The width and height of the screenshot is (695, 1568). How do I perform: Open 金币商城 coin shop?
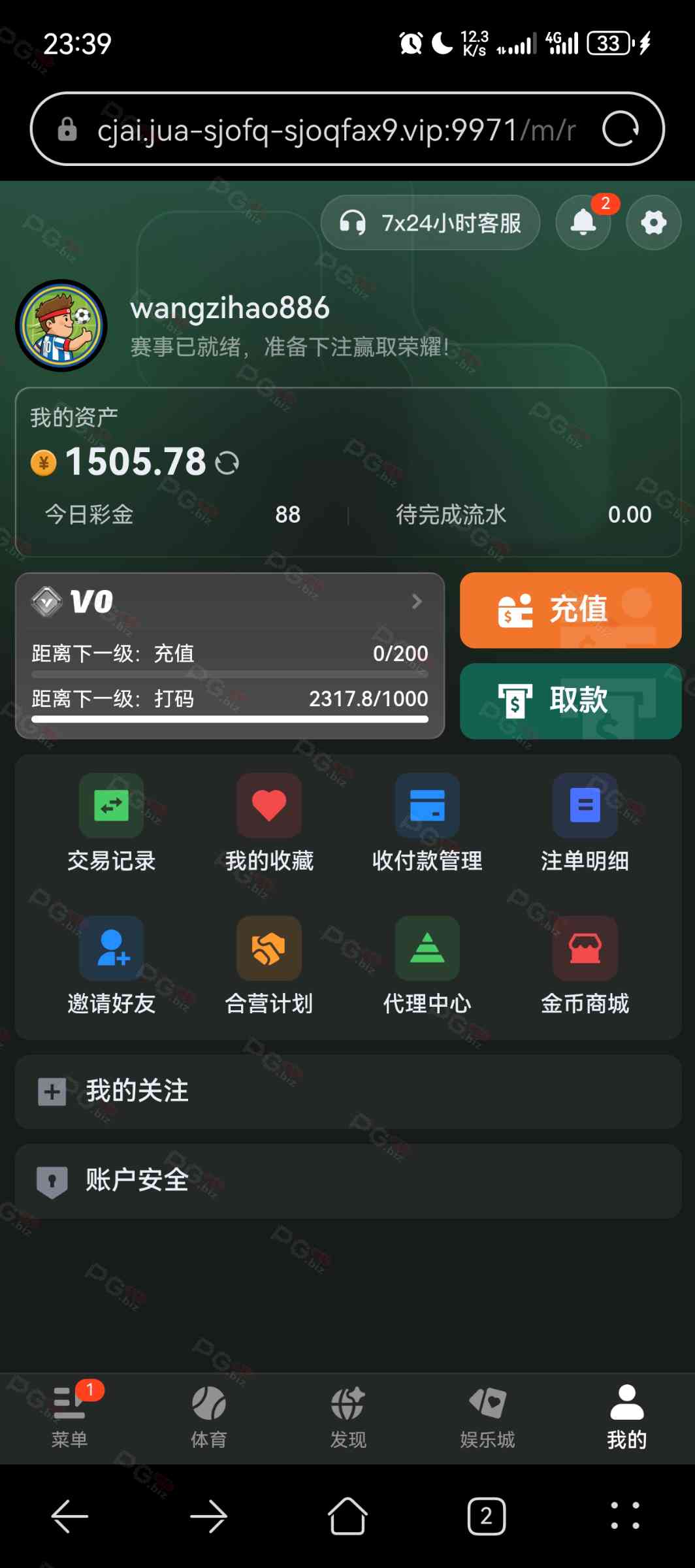[585, 966]
